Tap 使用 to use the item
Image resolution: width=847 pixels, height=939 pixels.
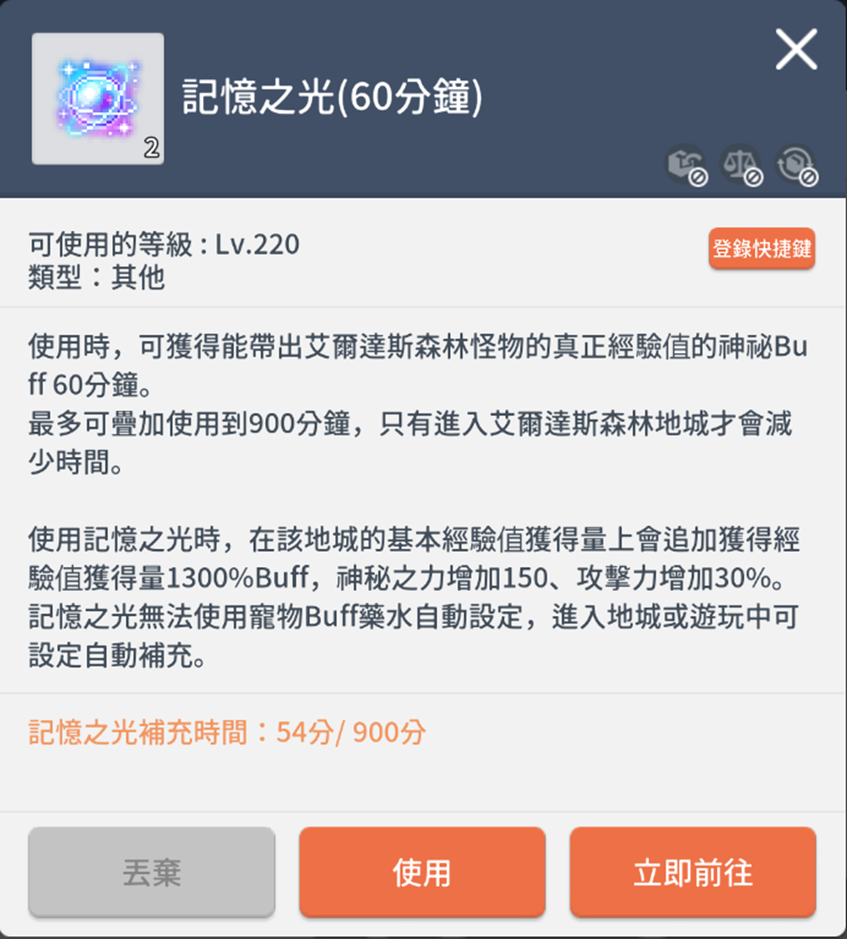422,872
